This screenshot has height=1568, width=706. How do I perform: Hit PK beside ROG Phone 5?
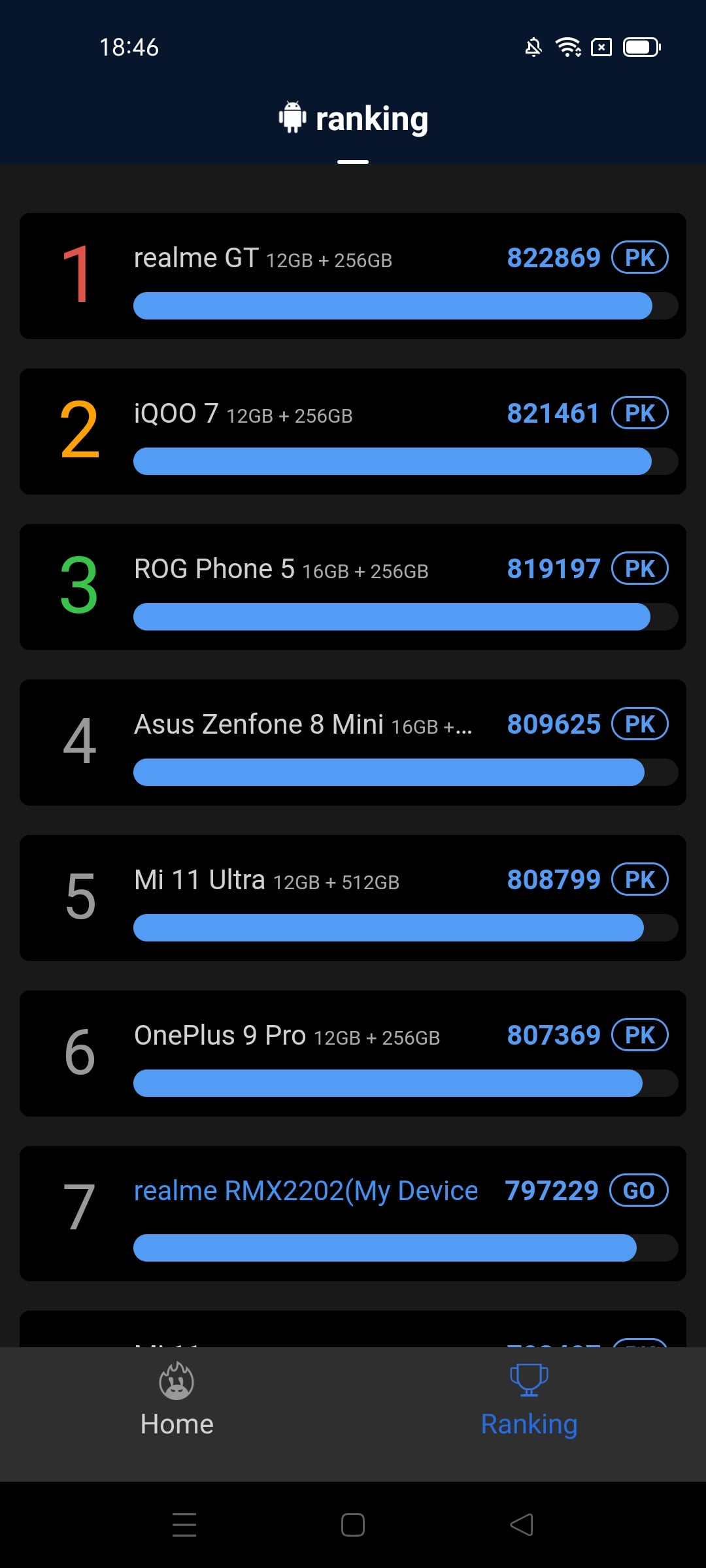(x=639, y=568)
